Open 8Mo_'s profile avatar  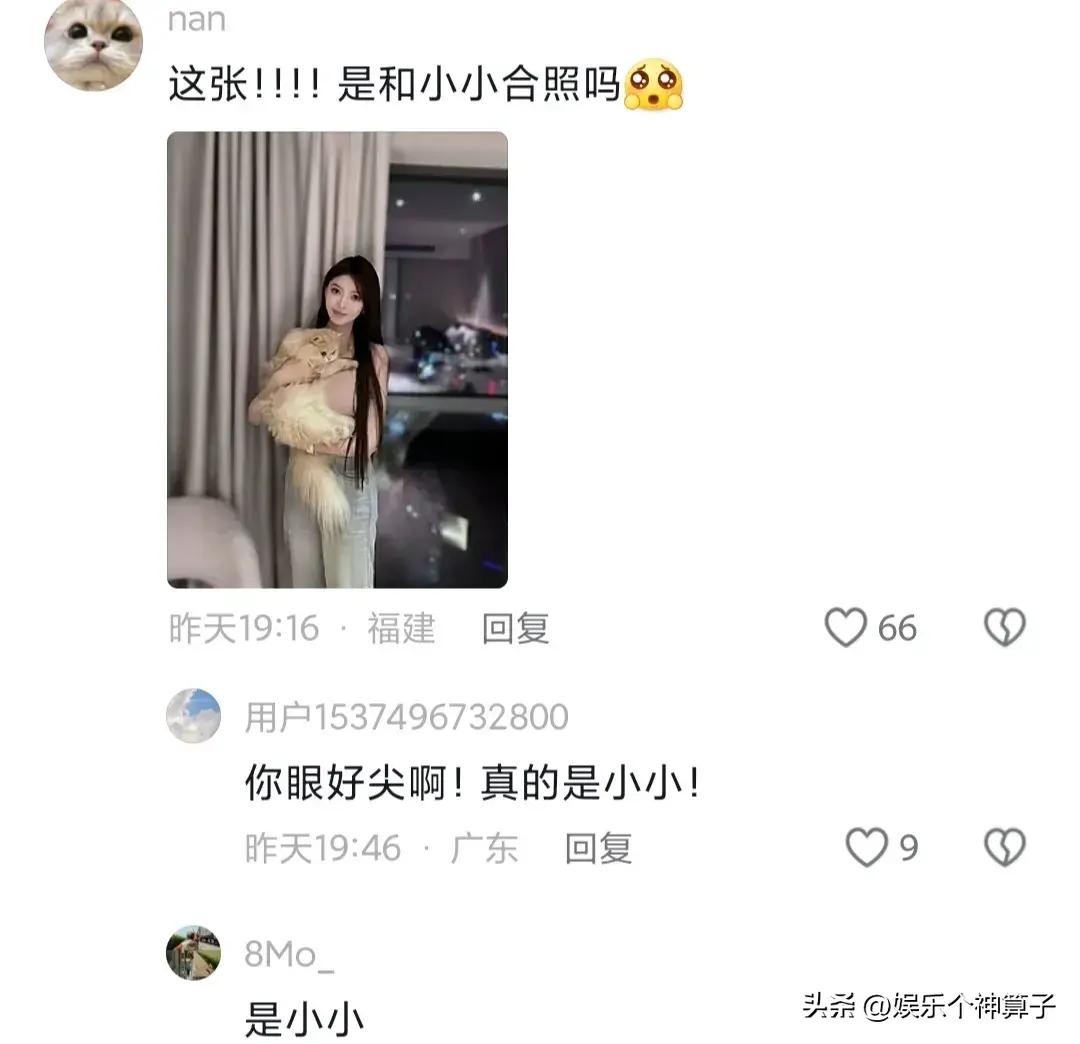pos(193,952)
